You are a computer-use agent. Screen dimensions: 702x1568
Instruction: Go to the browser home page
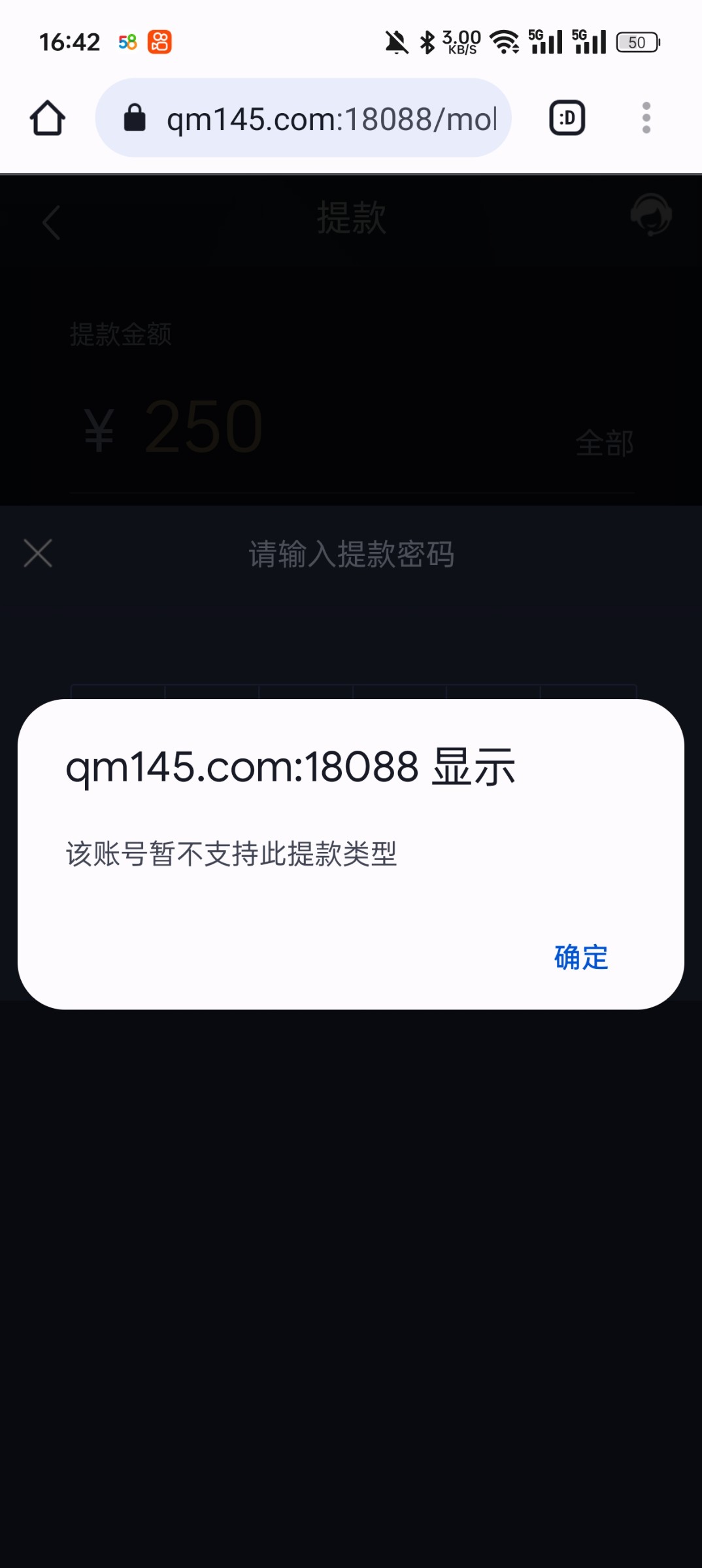click(x=48, y=118)
